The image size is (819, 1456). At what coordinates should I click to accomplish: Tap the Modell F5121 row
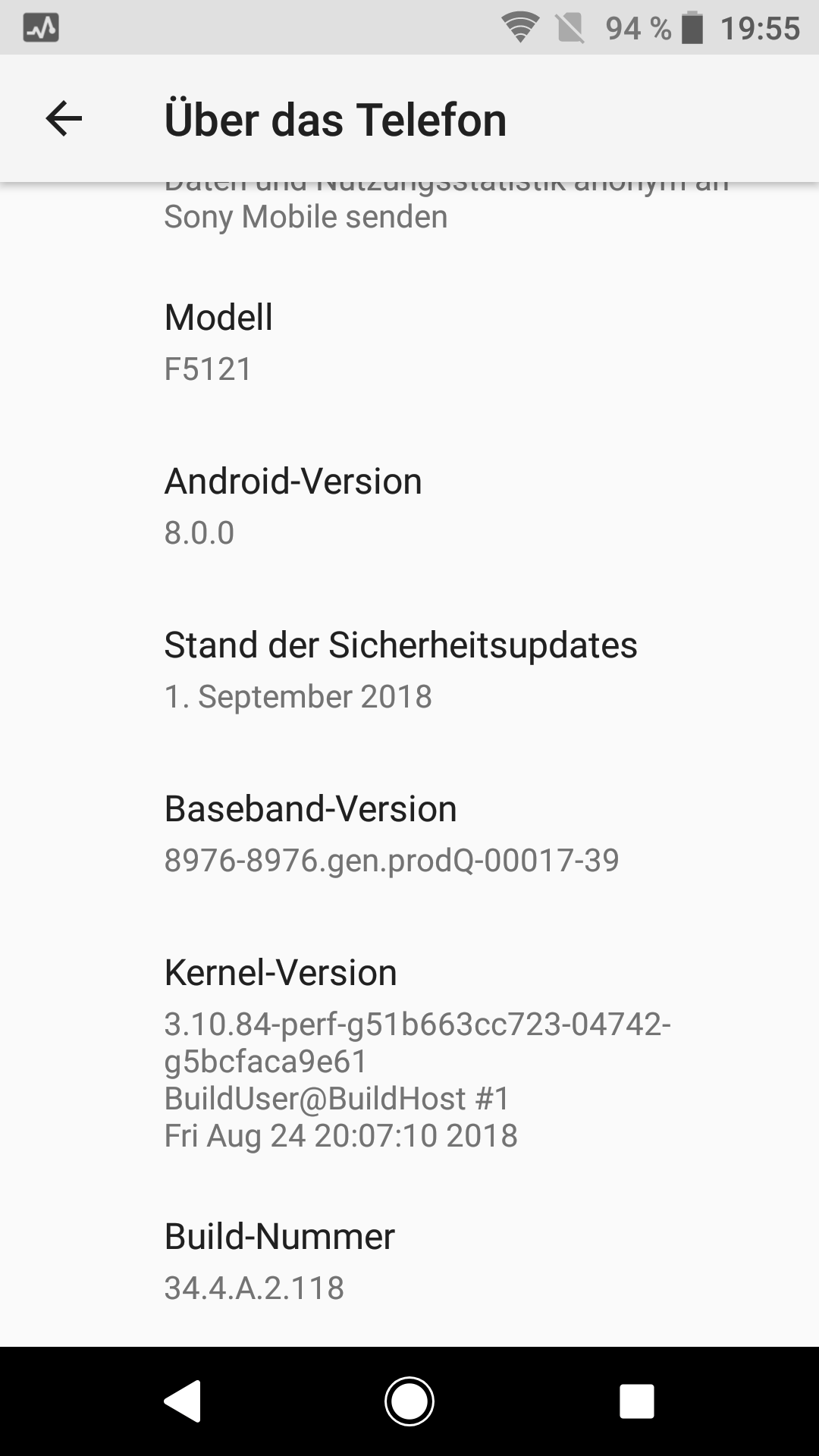pyautogui.click(x=409, y=343)
